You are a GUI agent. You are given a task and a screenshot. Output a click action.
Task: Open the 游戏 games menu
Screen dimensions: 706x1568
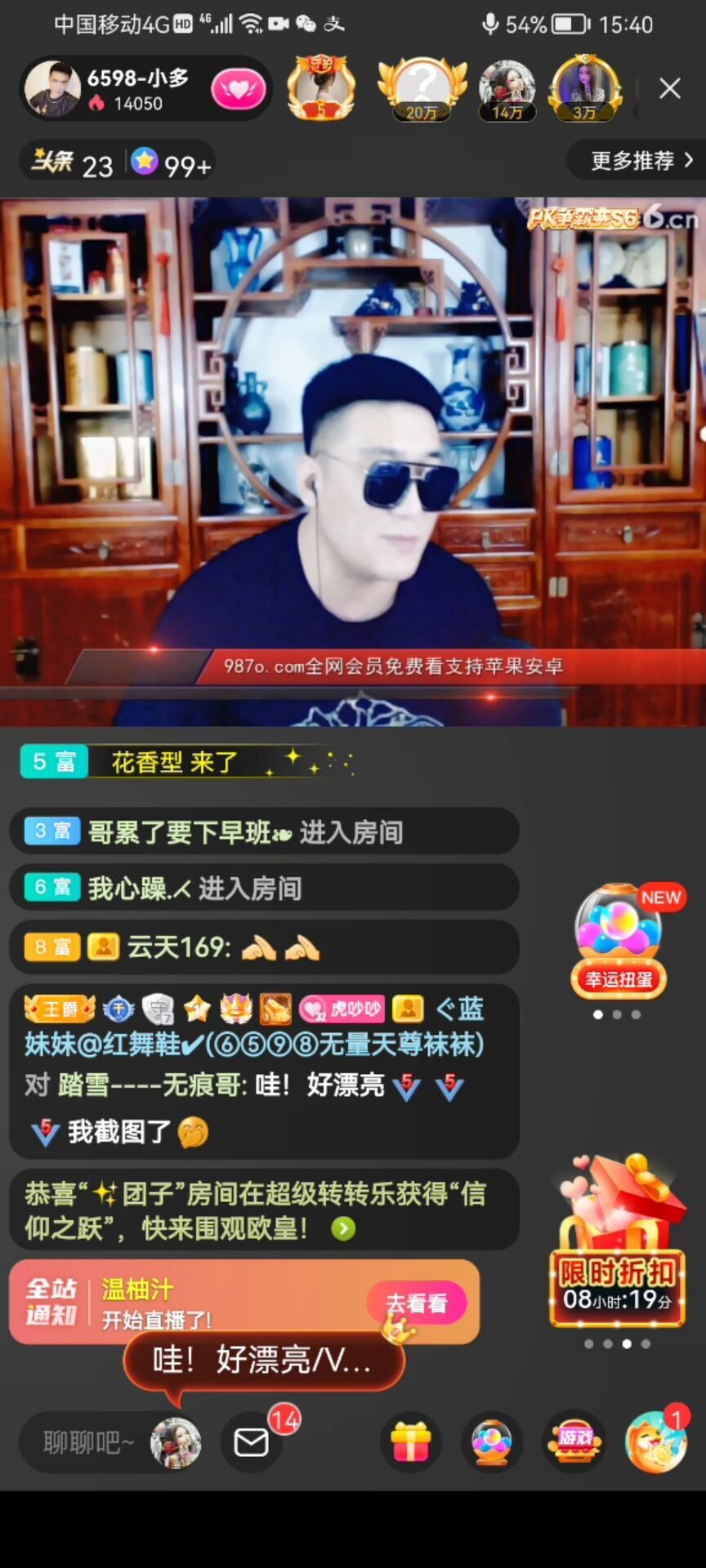574,1442
